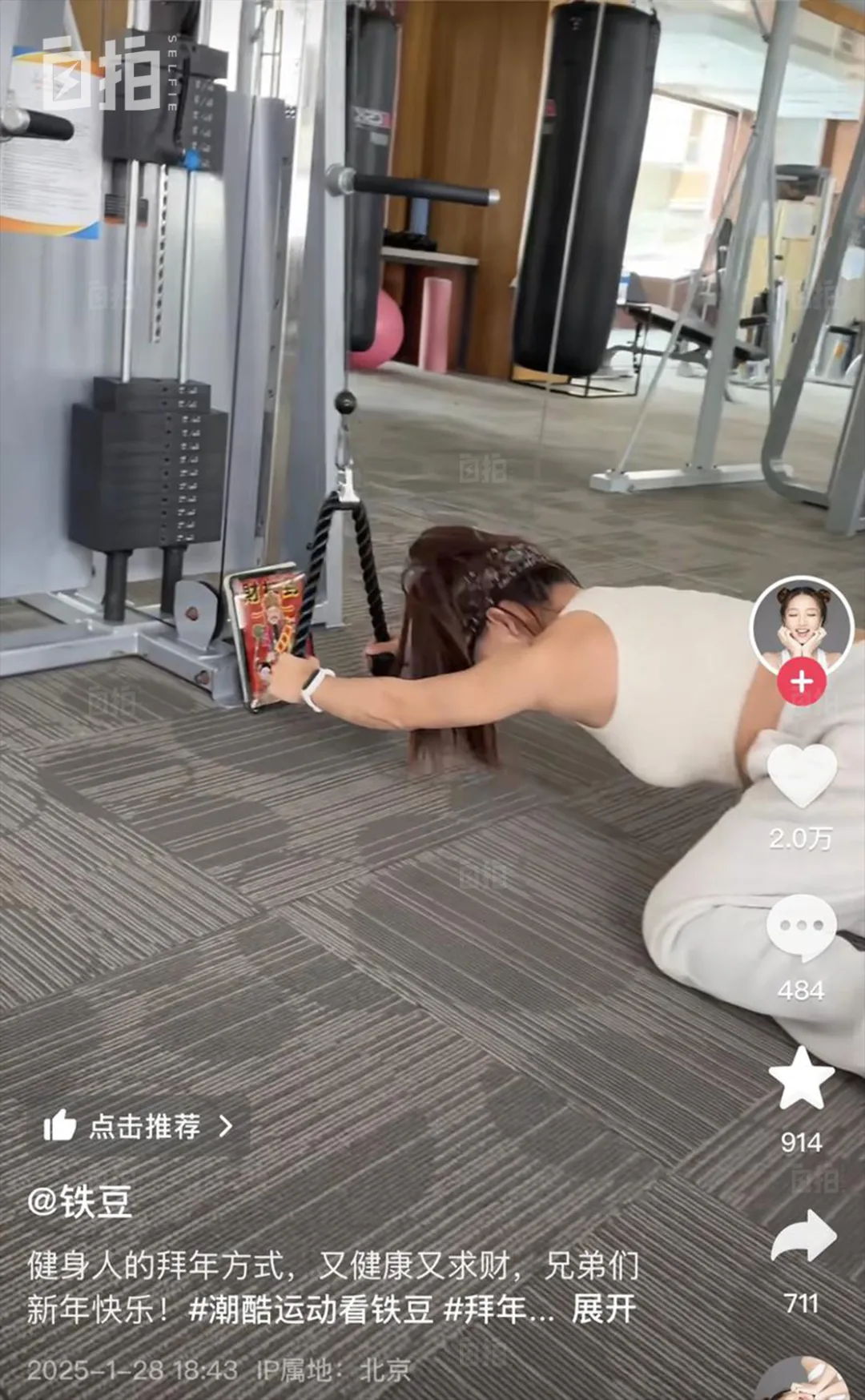Like this video with the heart
865x1400 pixels.
click(x=802, y=775)
